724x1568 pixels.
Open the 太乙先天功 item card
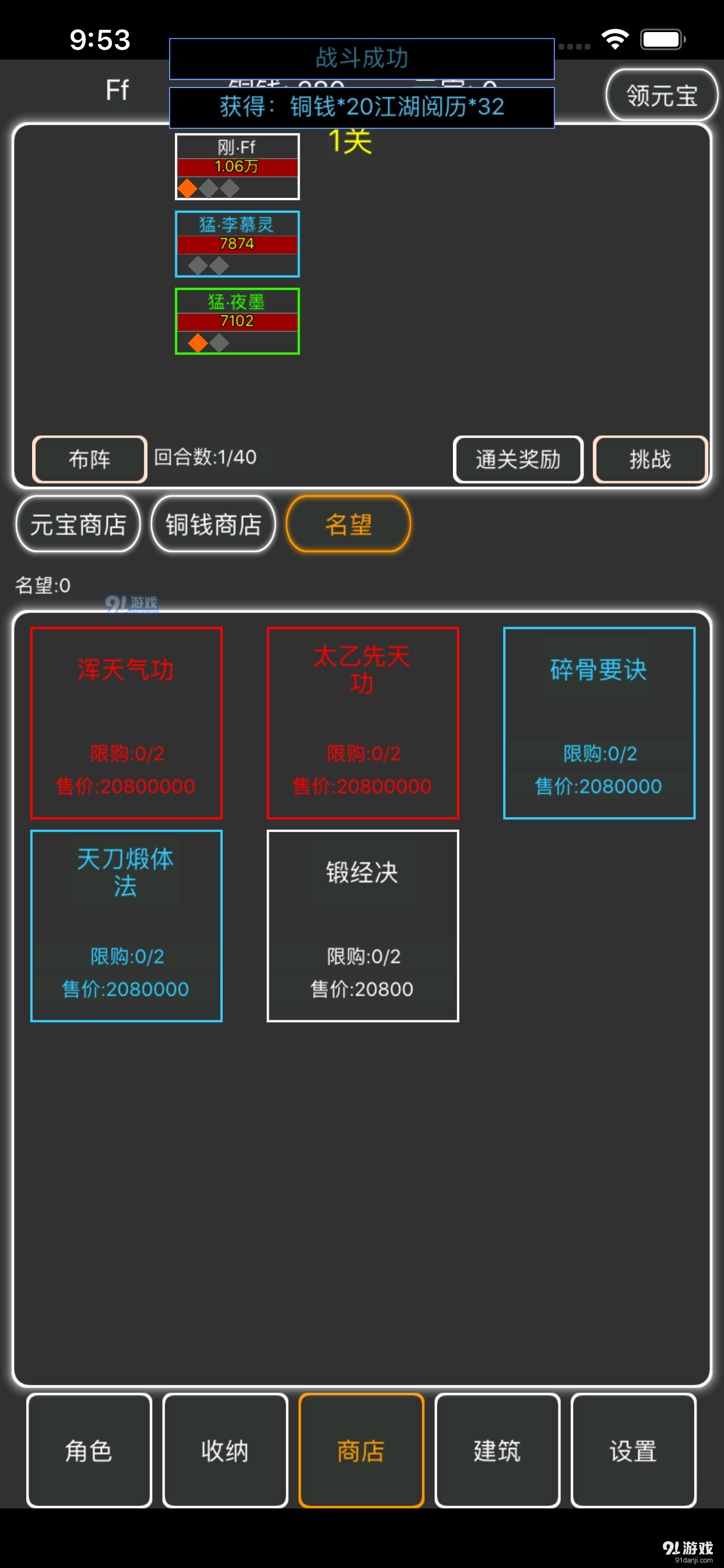[363, 723]
